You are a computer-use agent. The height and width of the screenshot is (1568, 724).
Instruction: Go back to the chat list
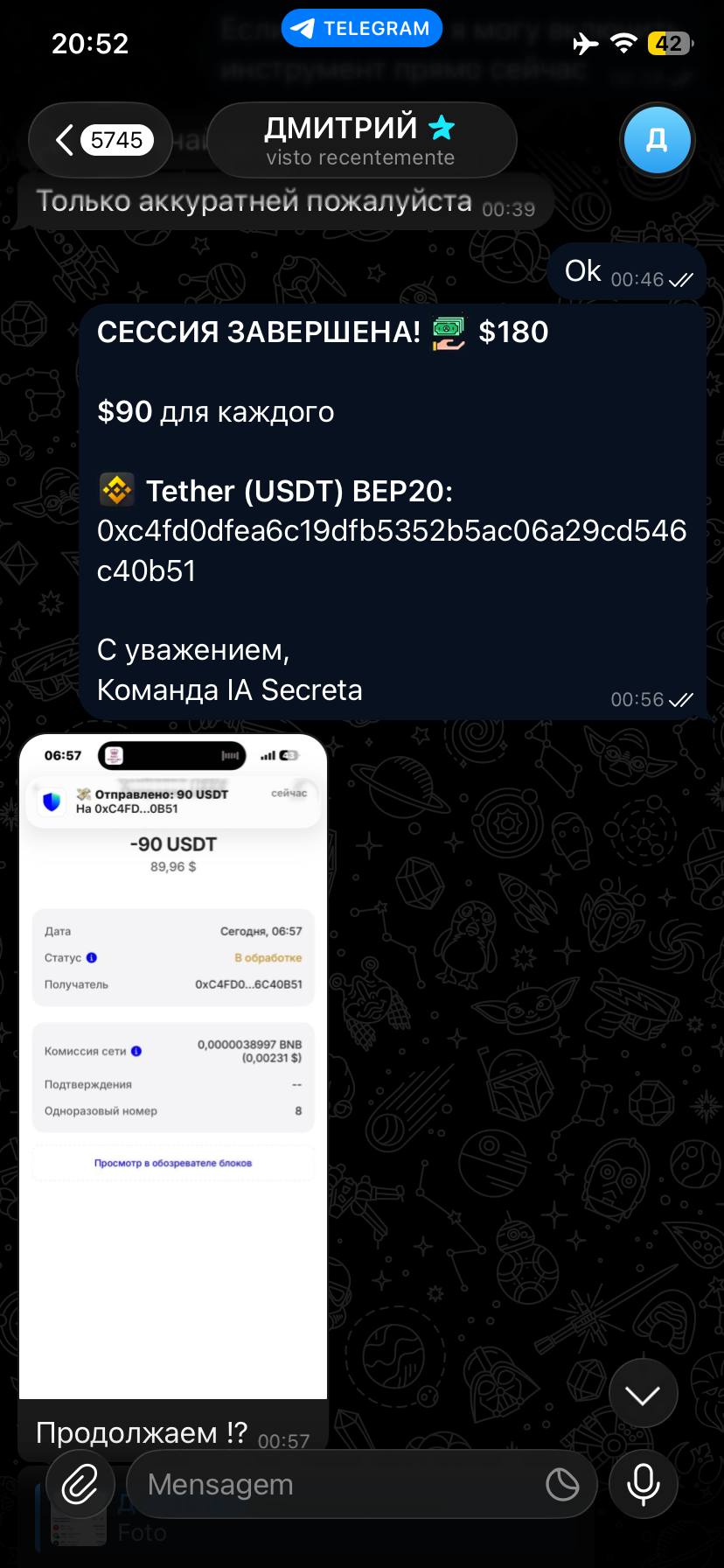coord(100,140)
